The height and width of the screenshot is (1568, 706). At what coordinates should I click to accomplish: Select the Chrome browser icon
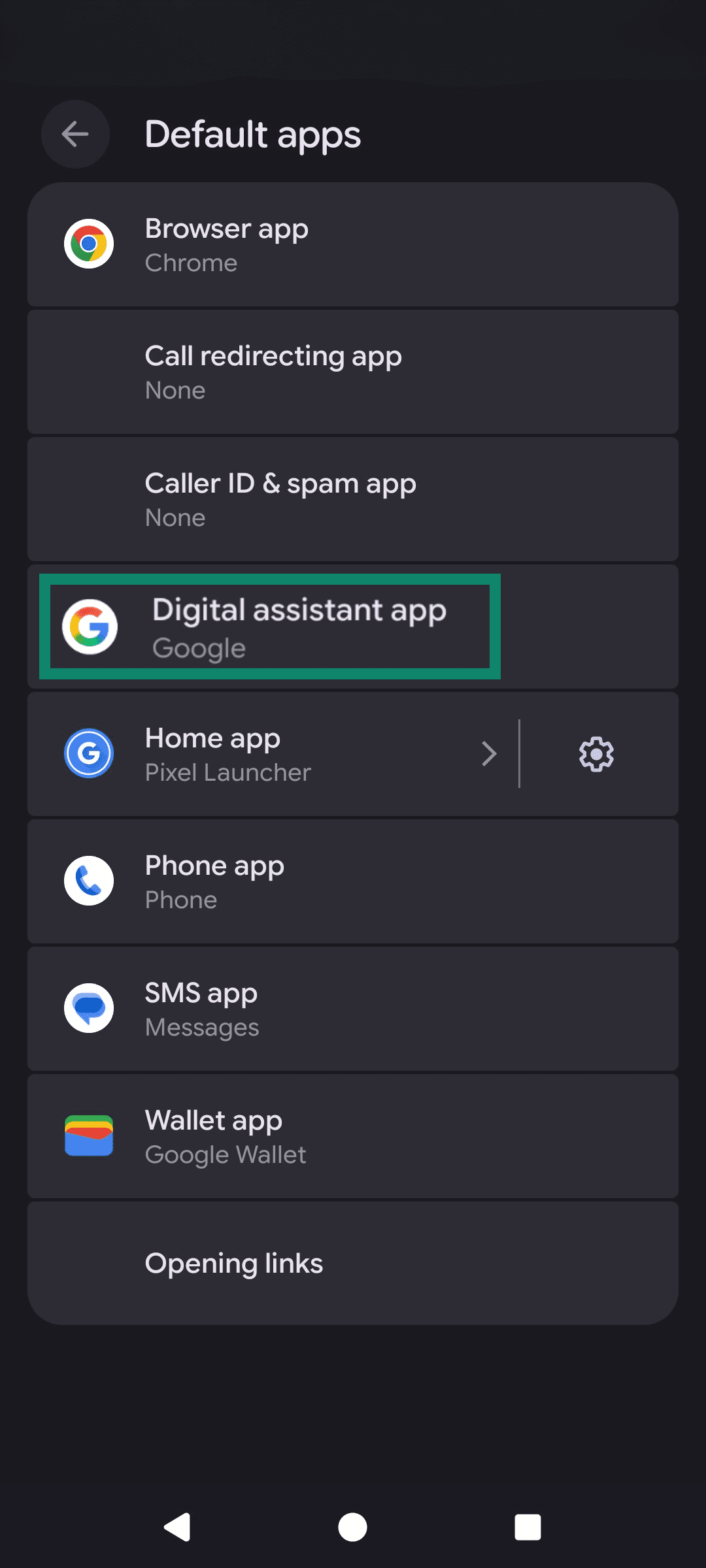pos(88,244)
